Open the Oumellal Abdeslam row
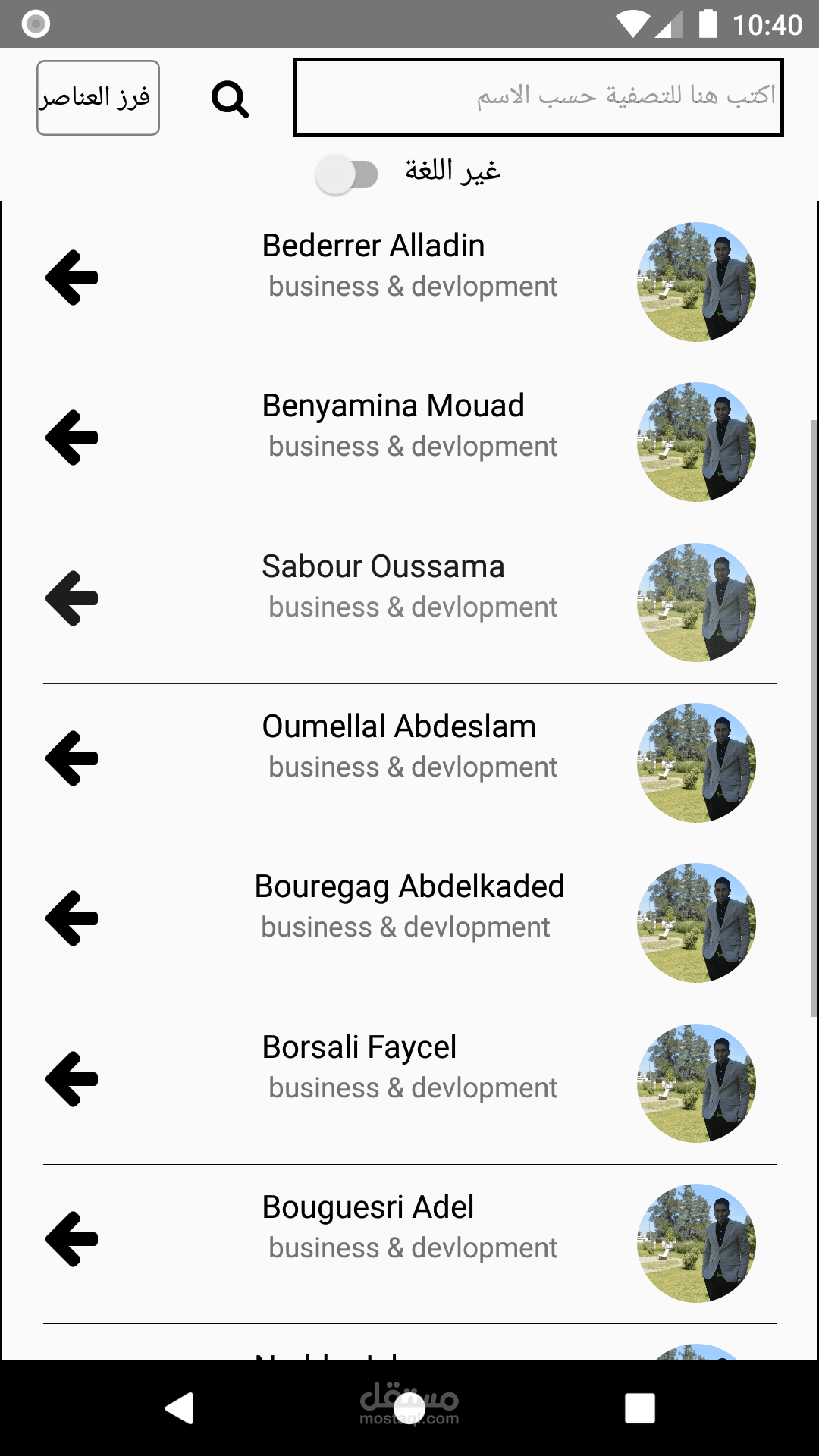The height and width of the screenshot is (1456, 819). (409, 763)
